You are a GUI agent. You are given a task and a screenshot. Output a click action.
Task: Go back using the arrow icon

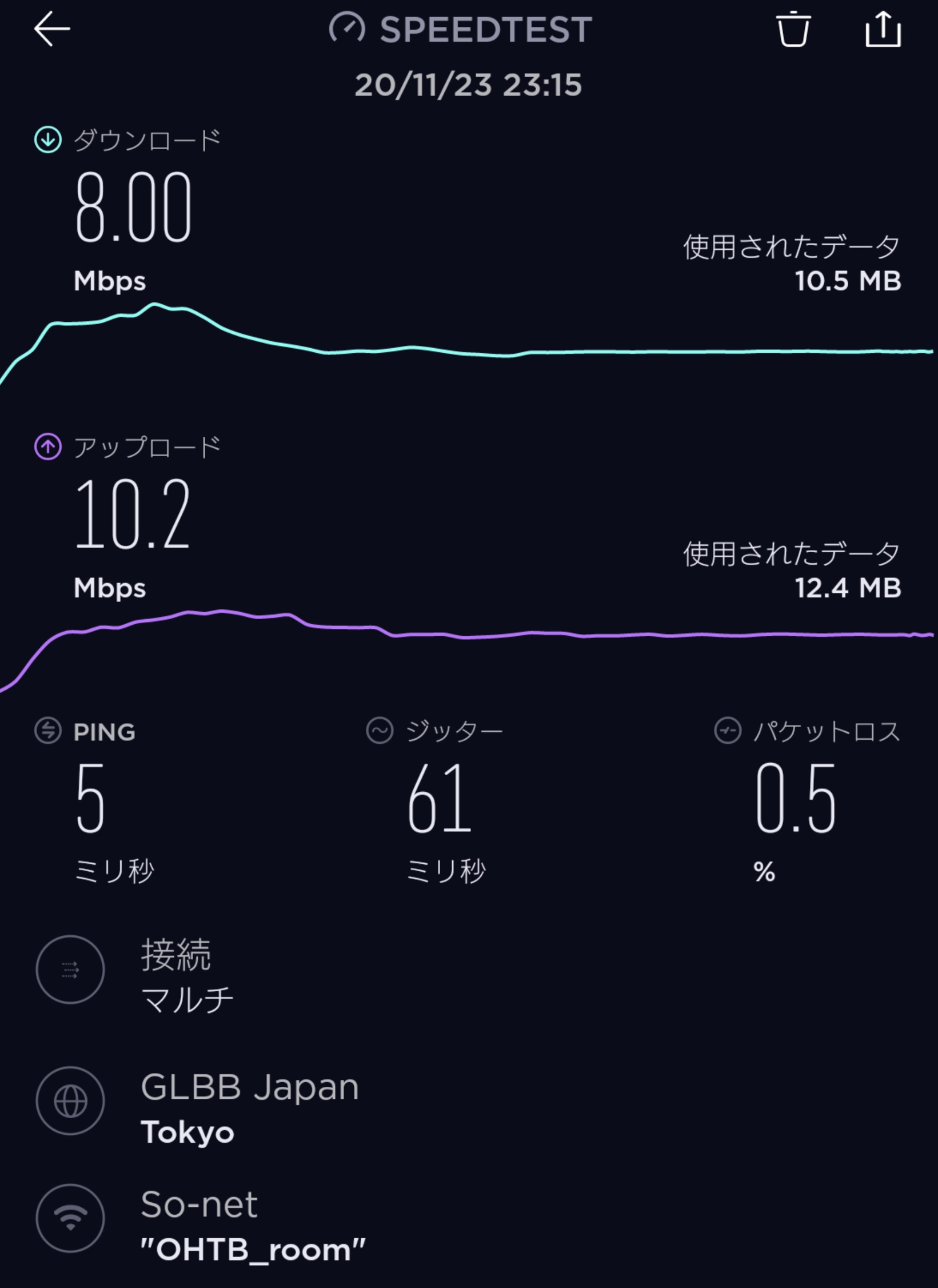tap(52, 29)
